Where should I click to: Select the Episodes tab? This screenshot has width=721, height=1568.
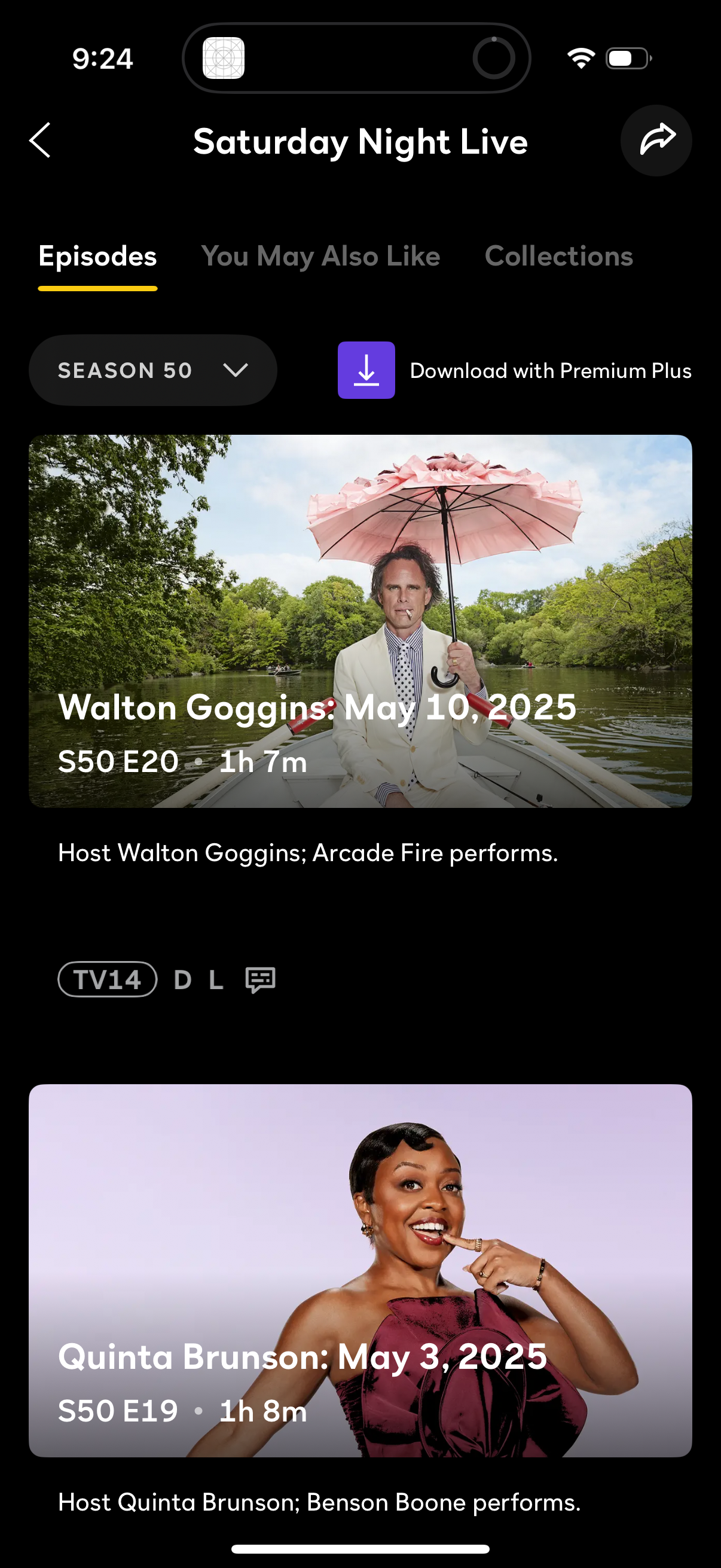pos(97,257)
